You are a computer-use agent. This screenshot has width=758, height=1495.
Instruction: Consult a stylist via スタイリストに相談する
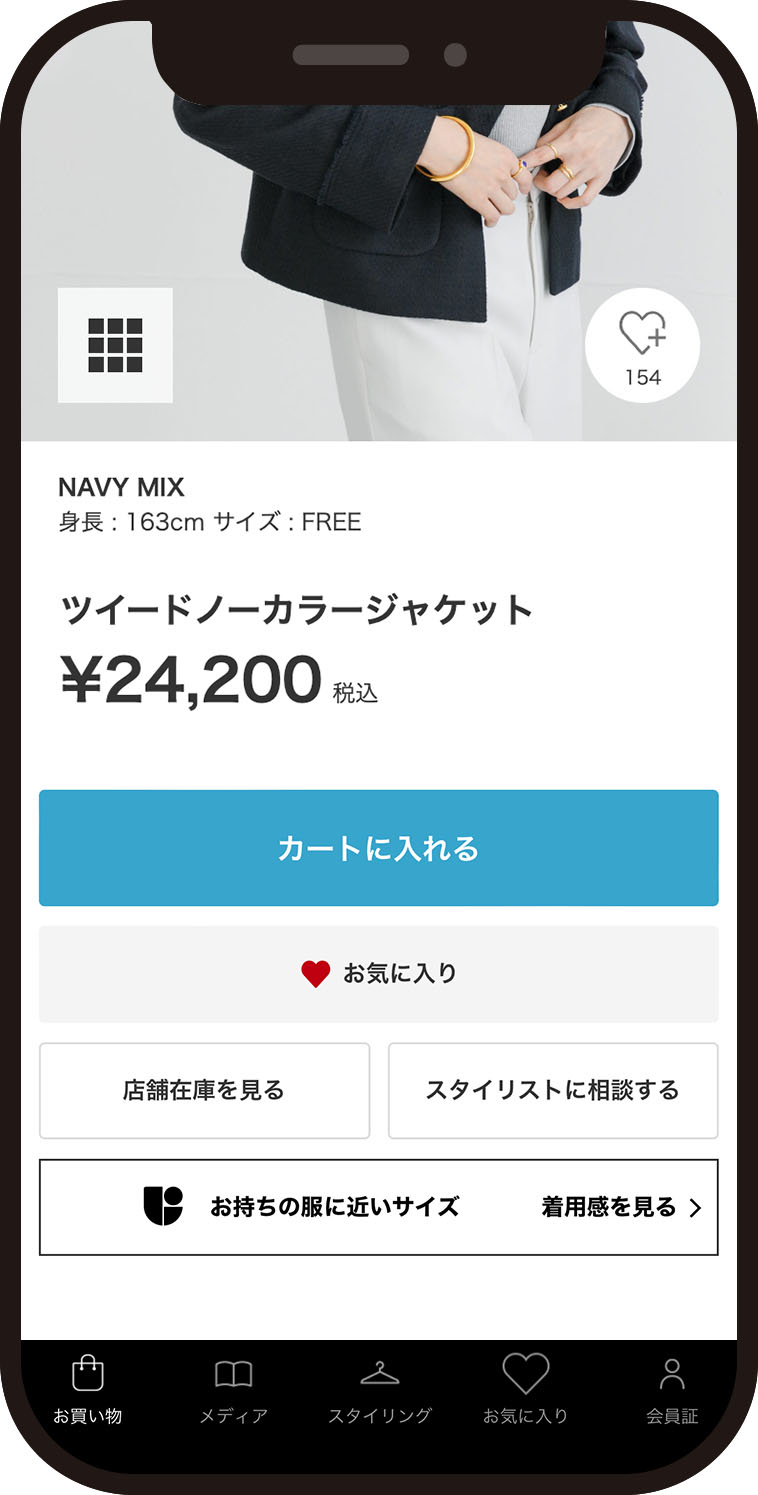(x=553, y=1090)
